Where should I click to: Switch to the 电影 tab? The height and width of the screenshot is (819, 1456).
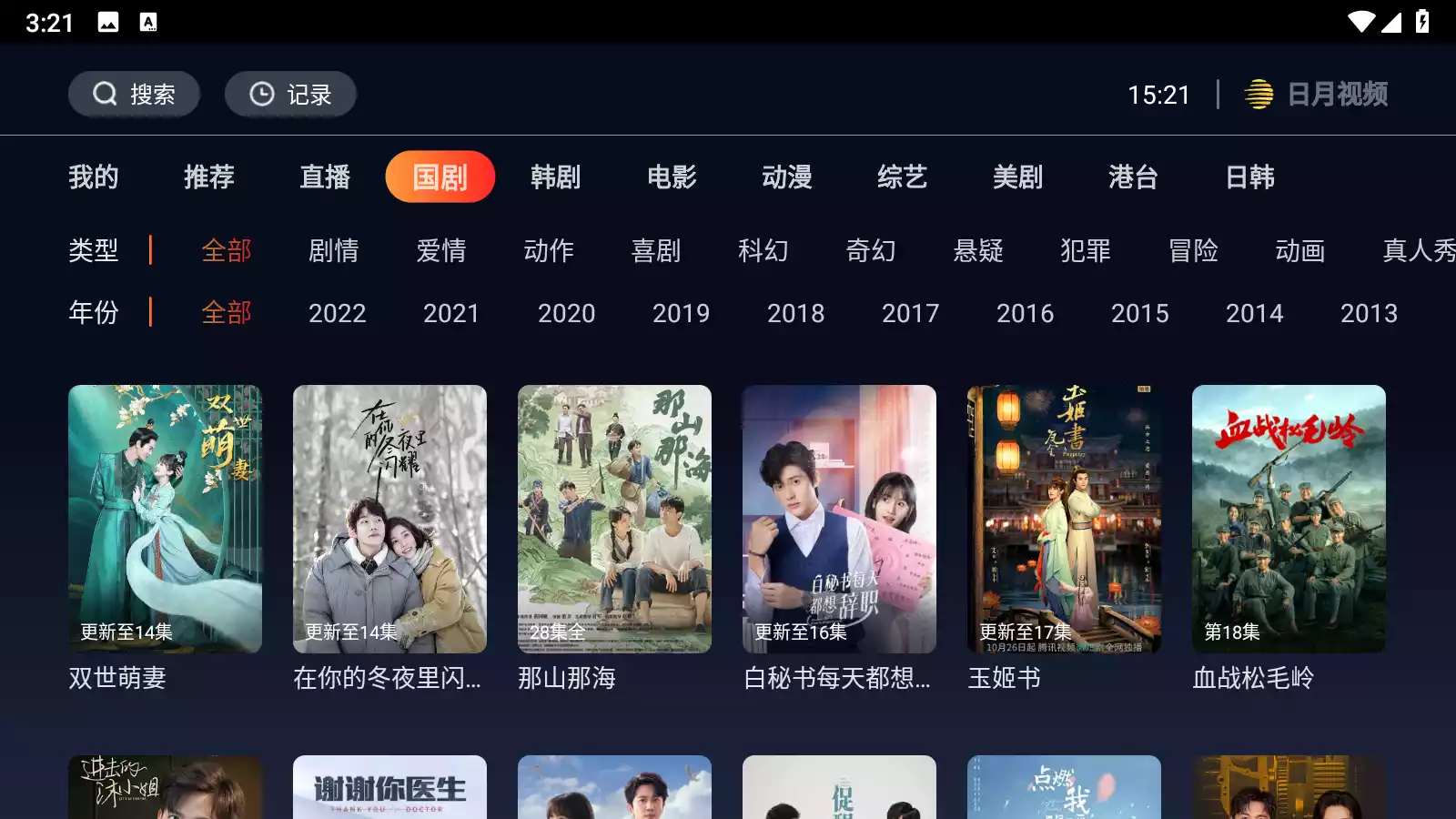672,177
